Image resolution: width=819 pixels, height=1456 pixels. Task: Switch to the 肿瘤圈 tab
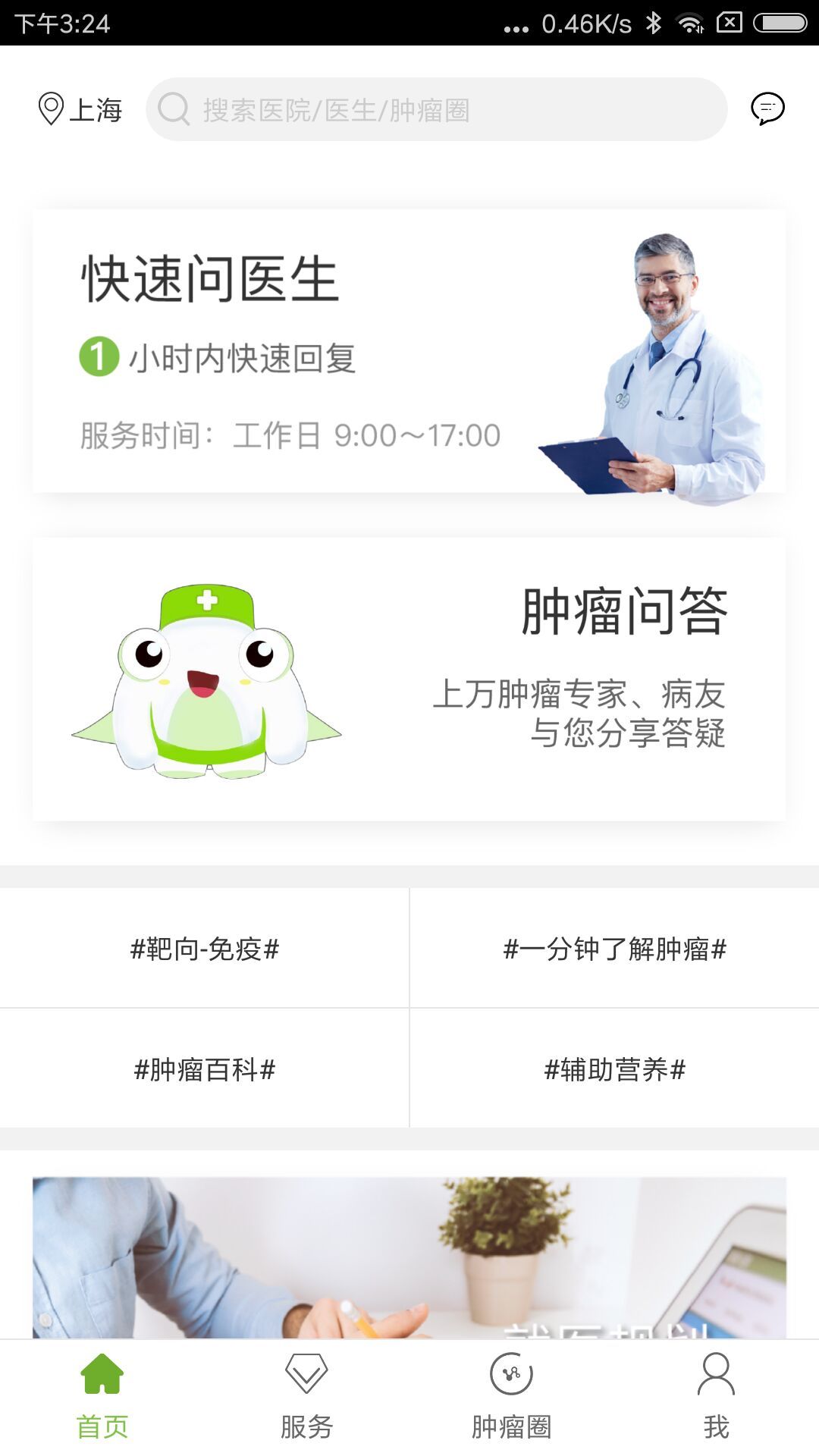pyautogui.click(x=511, y=1397)
